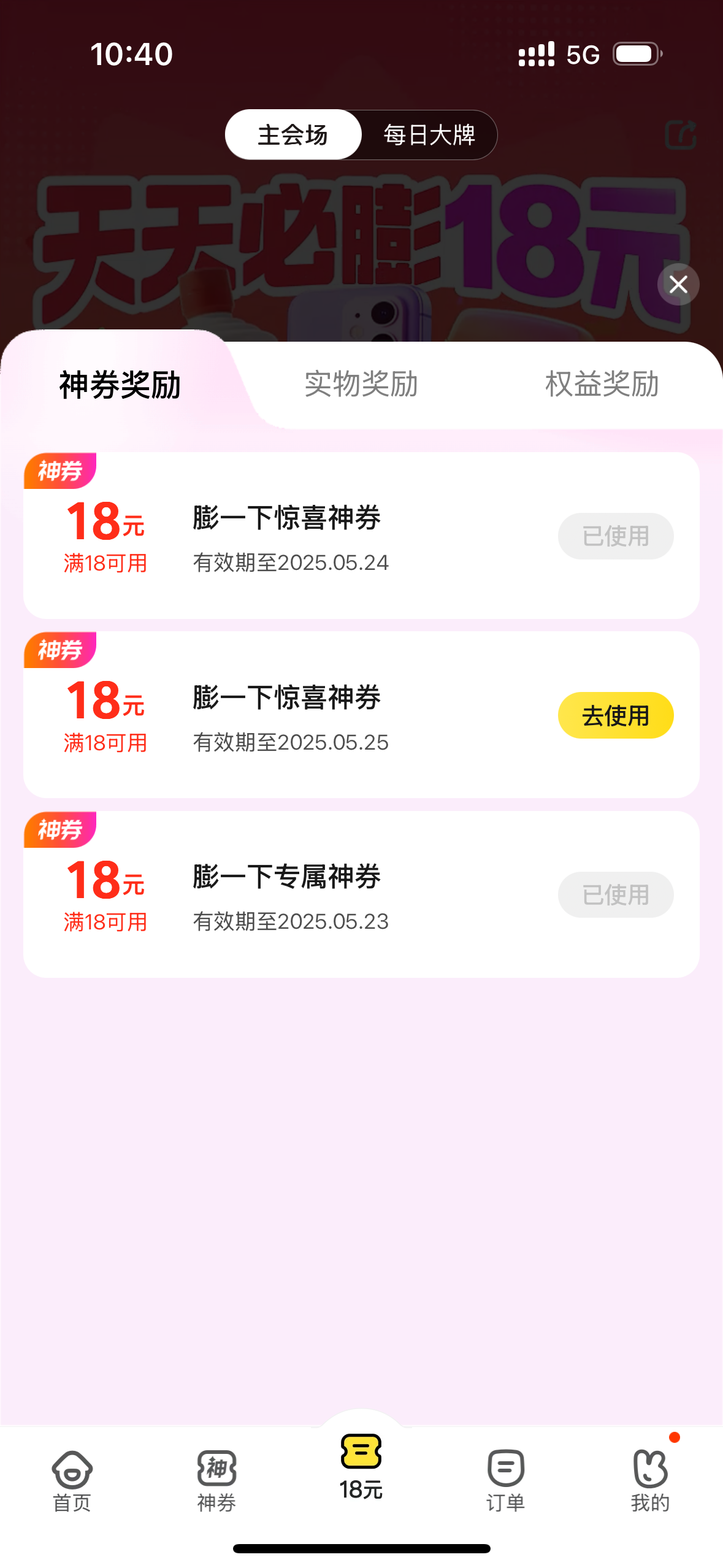Open the share icon at top right
The image size is (723, 1568).
(x=681, y=134)
